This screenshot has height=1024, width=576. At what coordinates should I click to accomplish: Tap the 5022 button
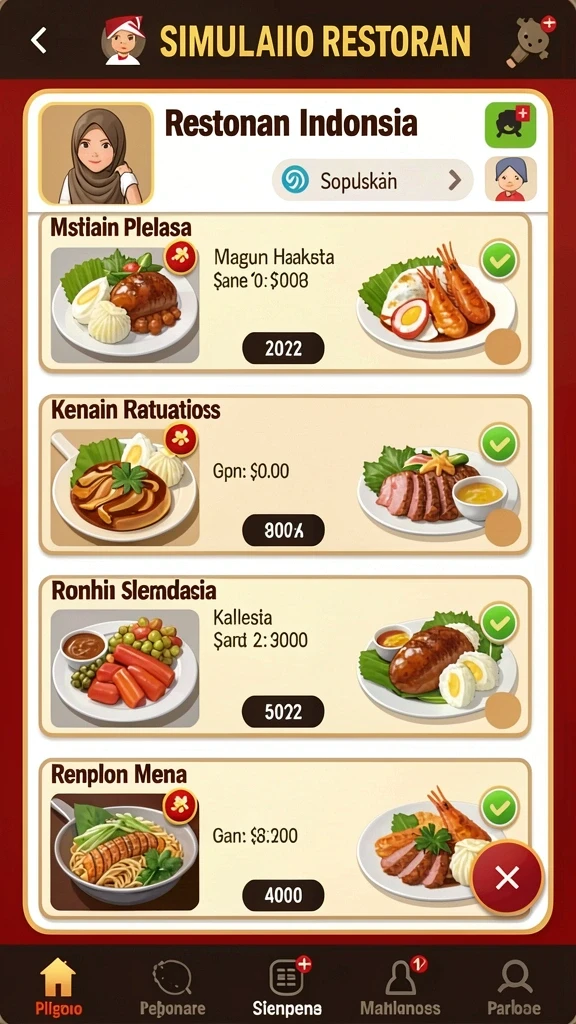(283, 711)
